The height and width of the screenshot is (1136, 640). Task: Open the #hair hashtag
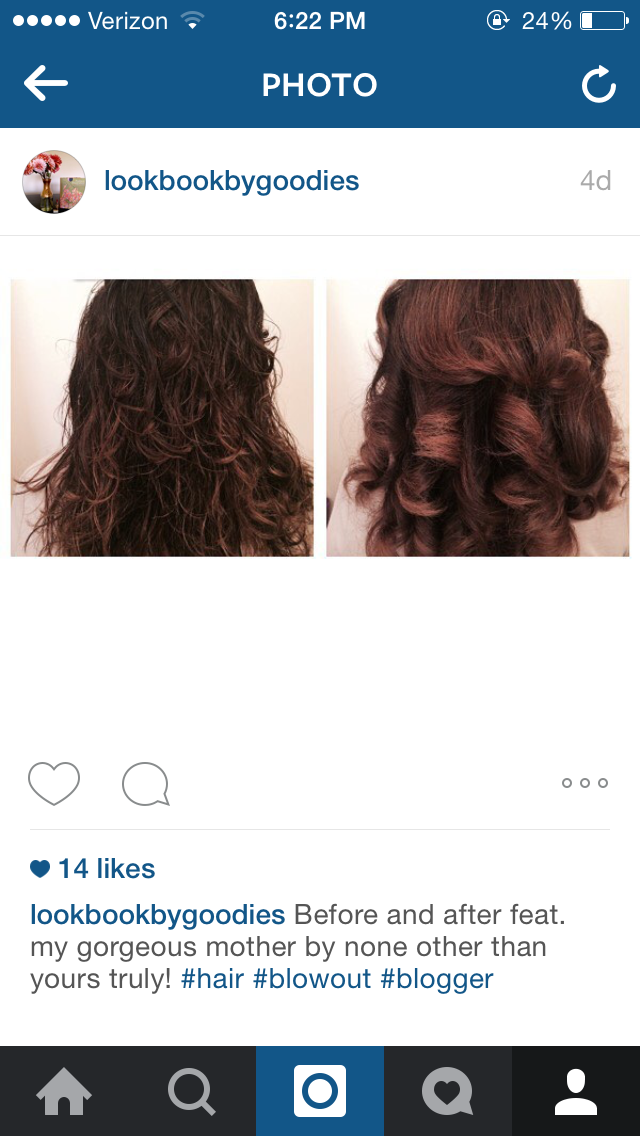(212, 978)
